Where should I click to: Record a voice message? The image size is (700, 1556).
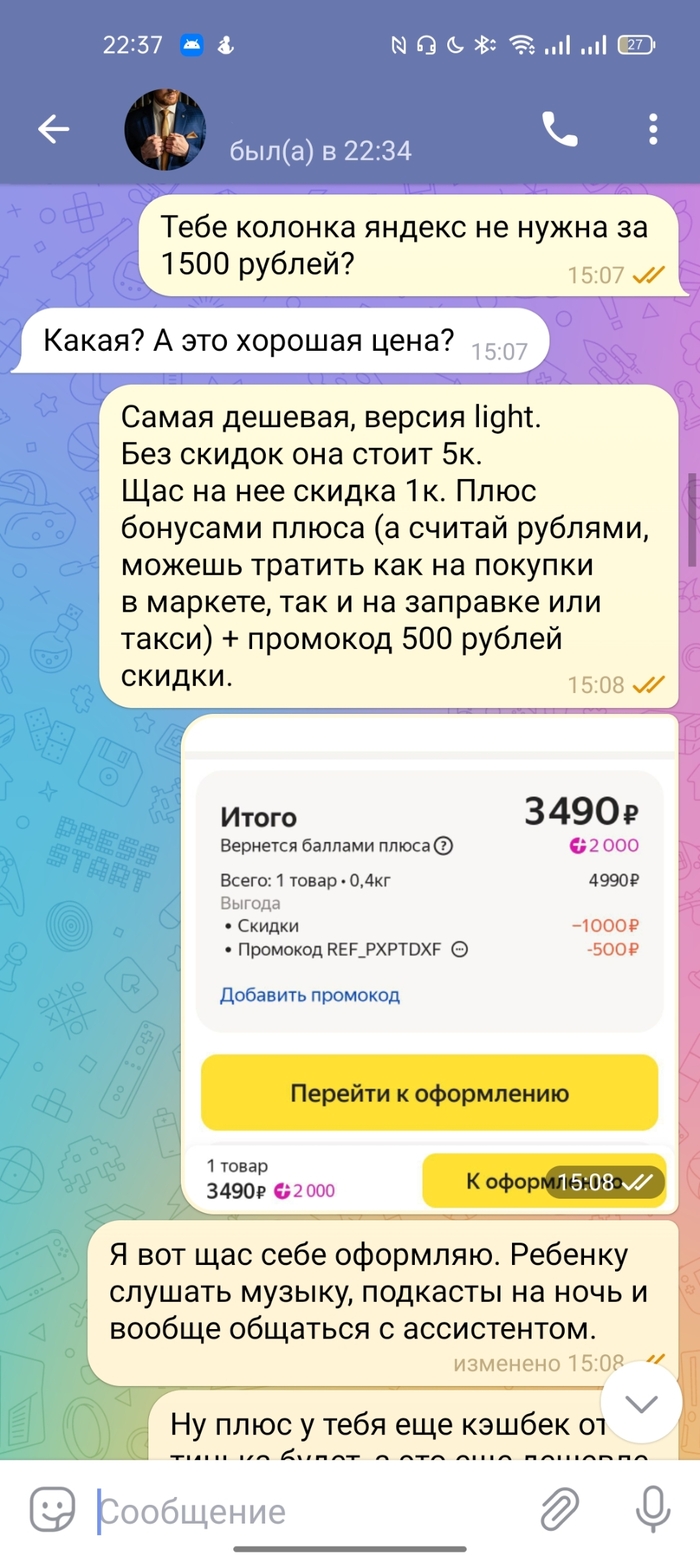pos(653,1510)
